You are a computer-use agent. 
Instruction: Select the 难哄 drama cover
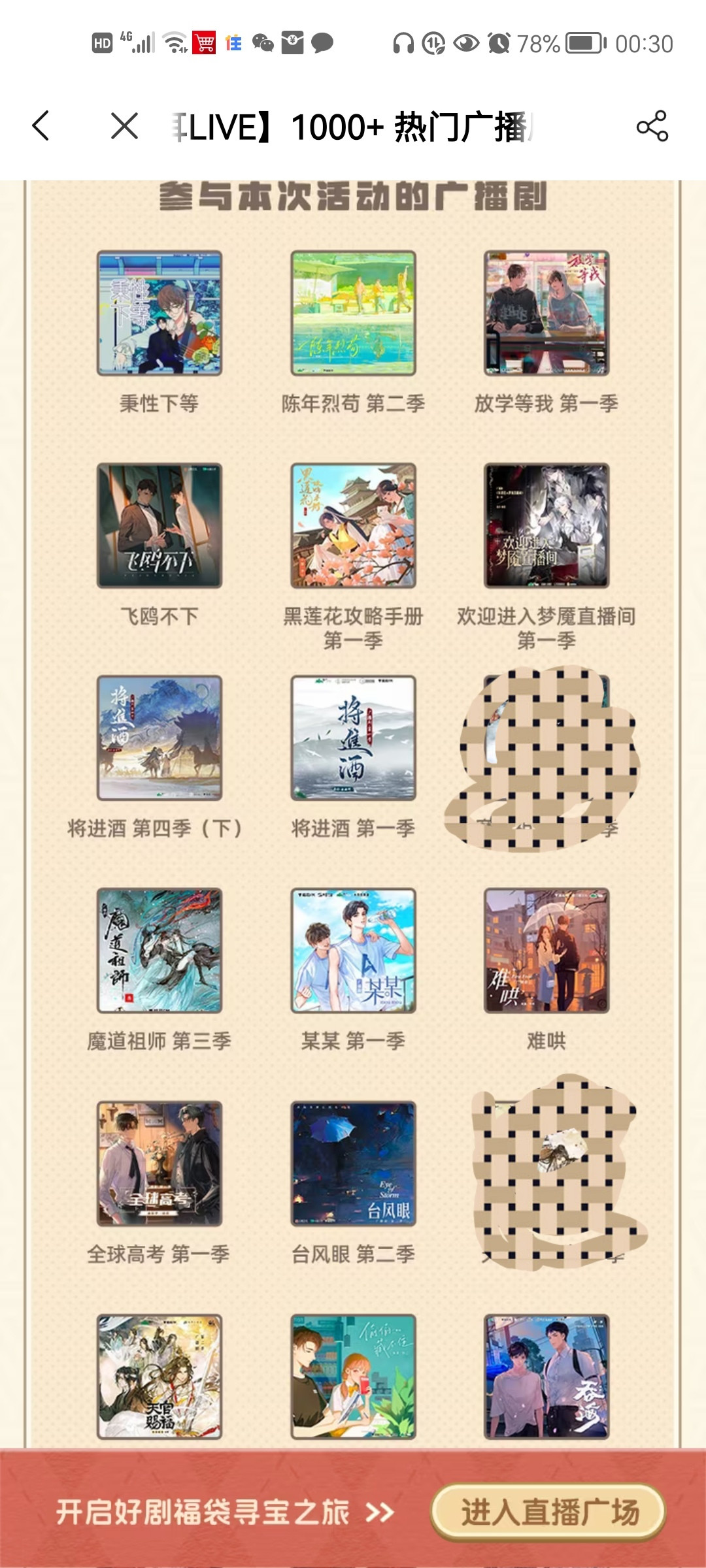pos(546,950)
